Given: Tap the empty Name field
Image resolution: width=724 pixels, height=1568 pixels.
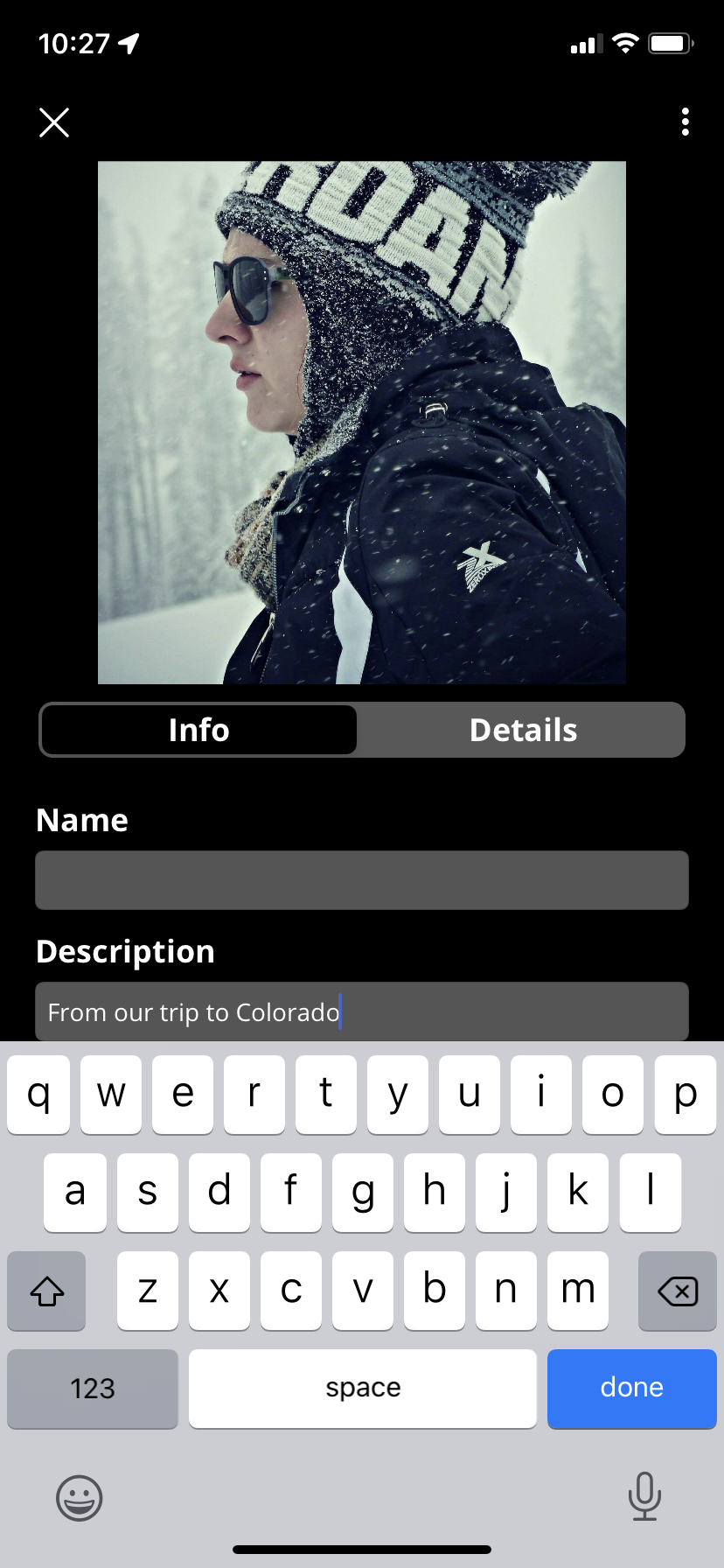Looking at the screenshot, I should [362, 880].
